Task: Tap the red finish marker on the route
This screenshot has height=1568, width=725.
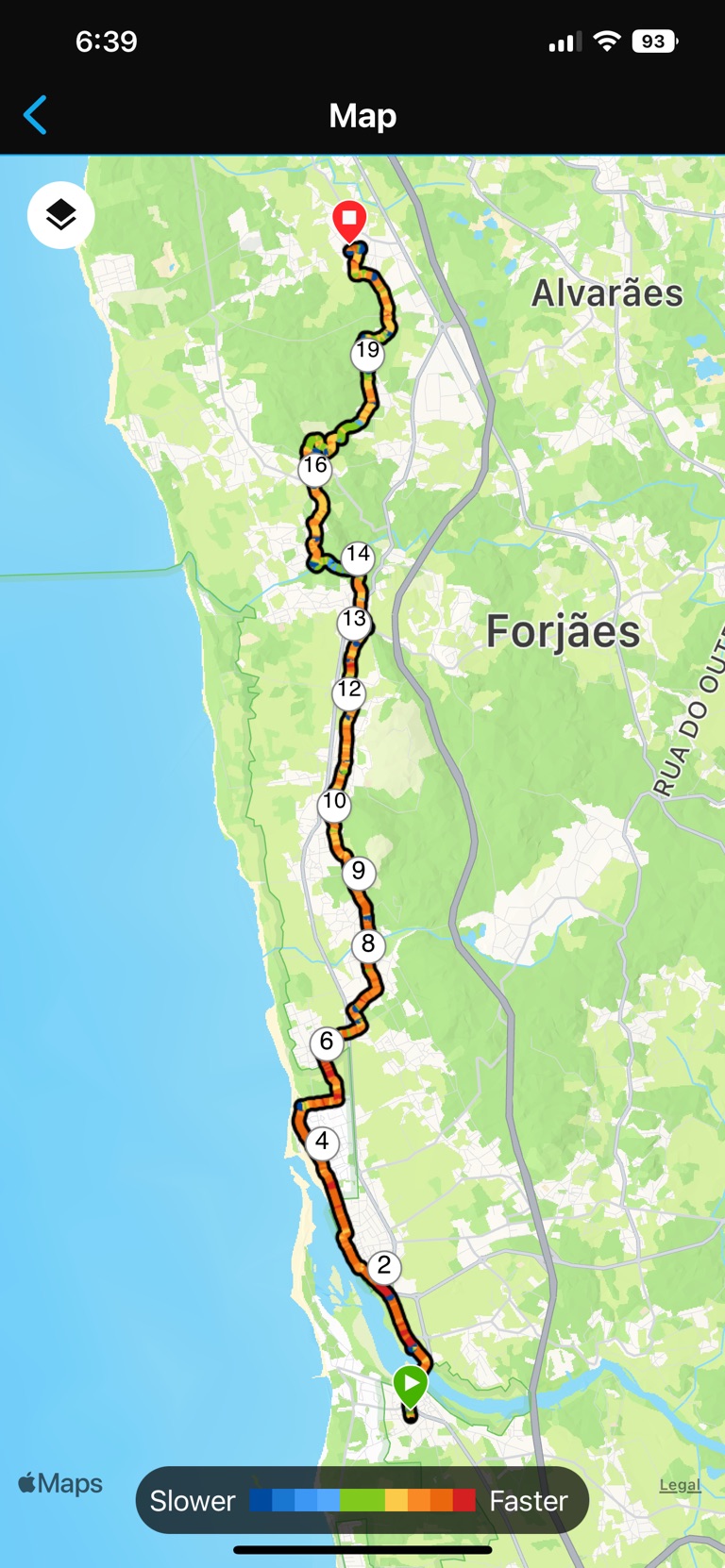Action: [349, 221]
